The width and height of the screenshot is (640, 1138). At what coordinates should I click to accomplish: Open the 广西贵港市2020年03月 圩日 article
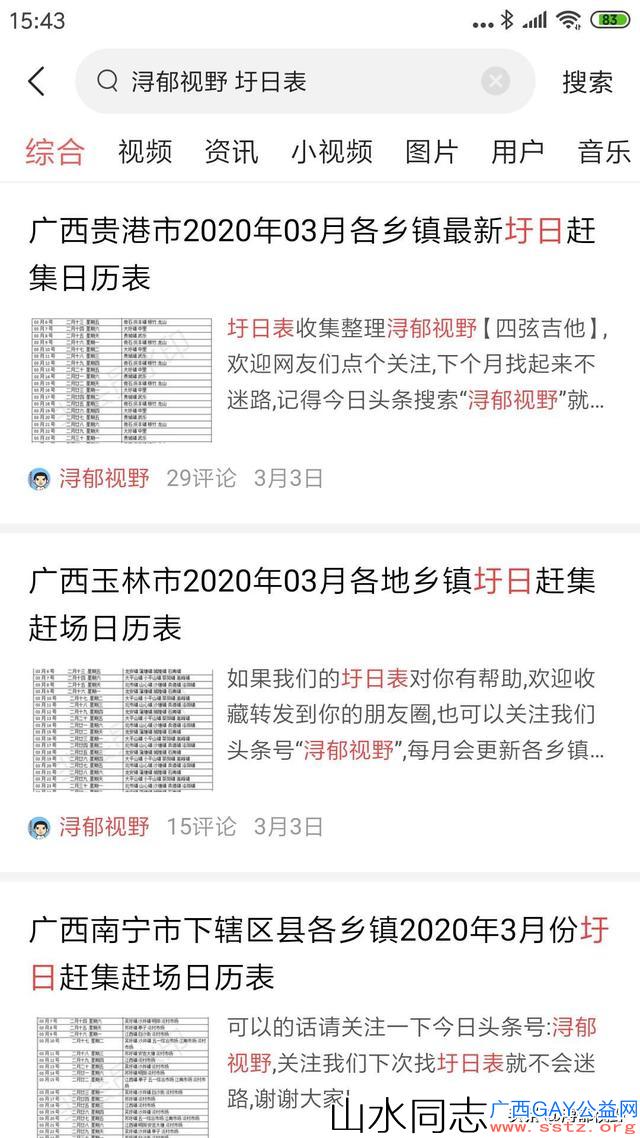point(312,254)
